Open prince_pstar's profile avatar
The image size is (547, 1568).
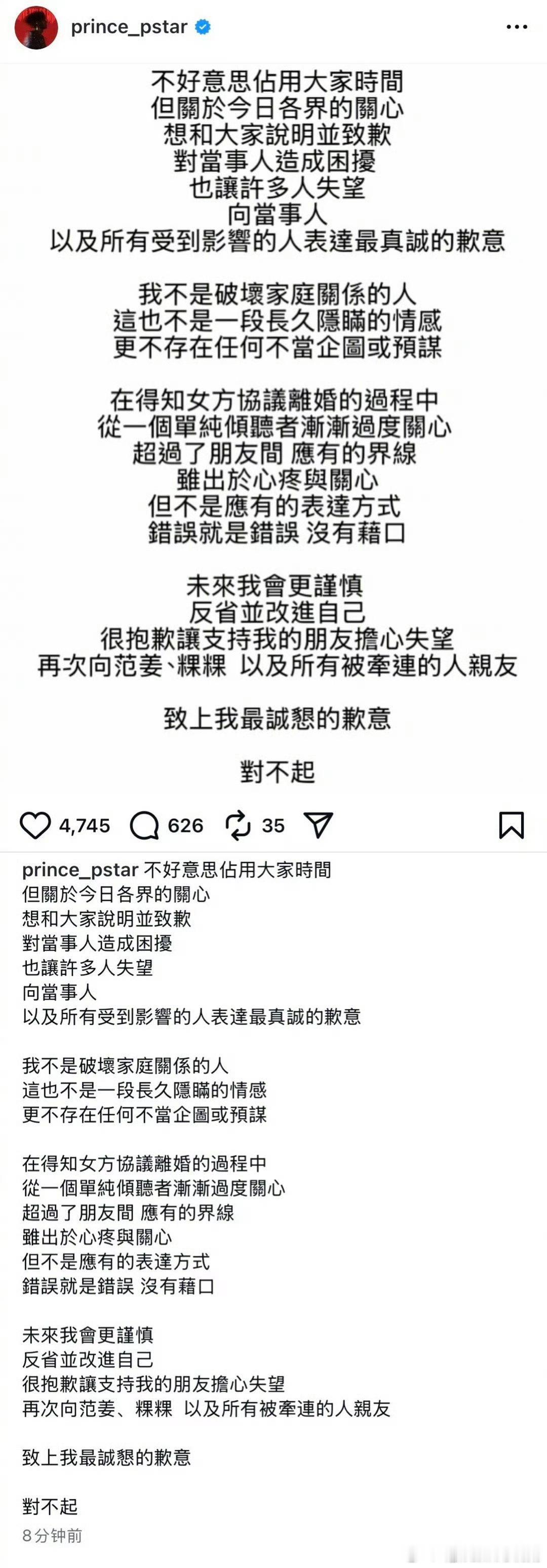pos(36,27)
